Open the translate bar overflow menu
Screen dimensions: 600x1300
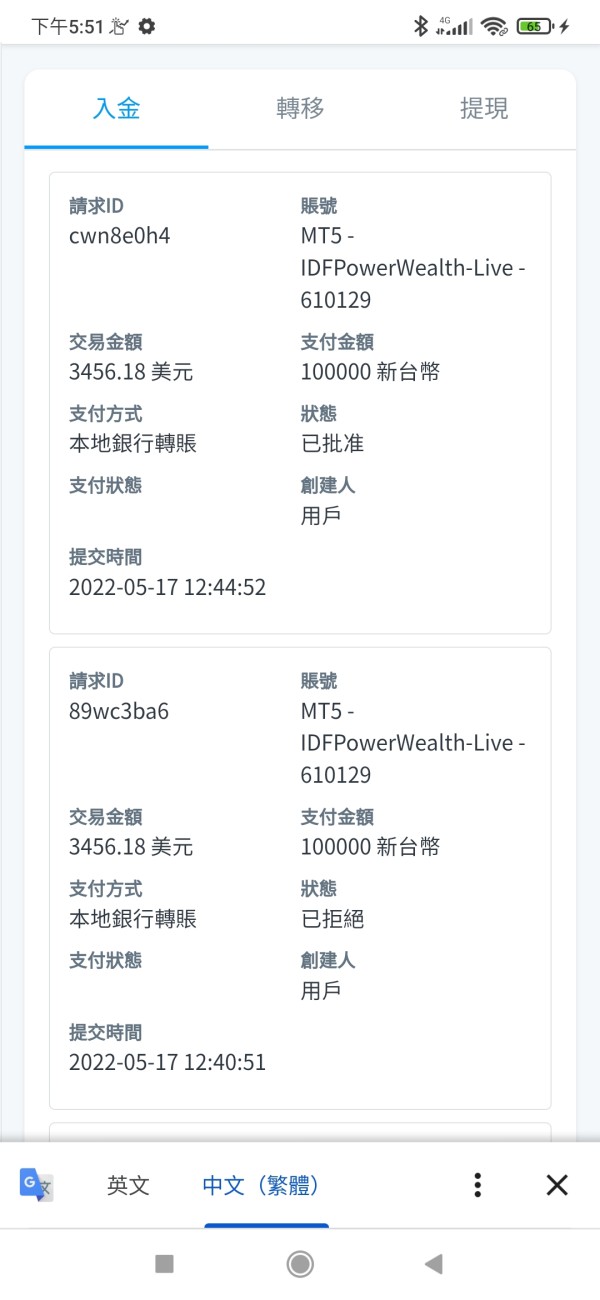[478, 1186]
